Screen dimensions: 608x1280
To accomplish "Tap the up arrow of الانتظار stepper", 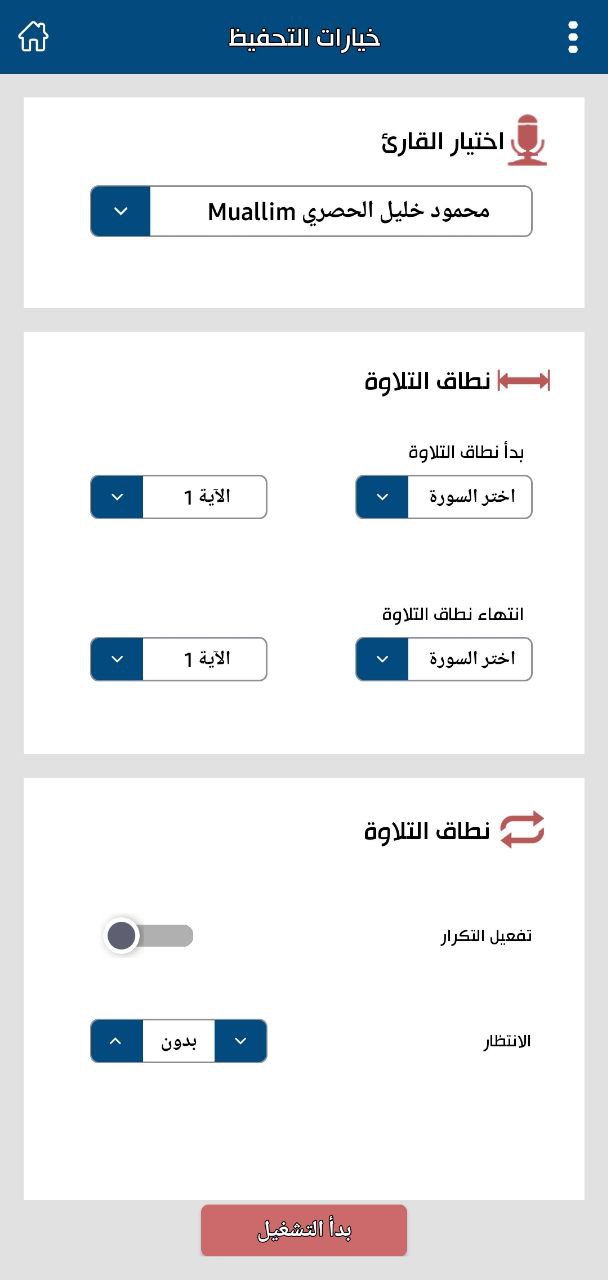I will [x=117, y=1041].
